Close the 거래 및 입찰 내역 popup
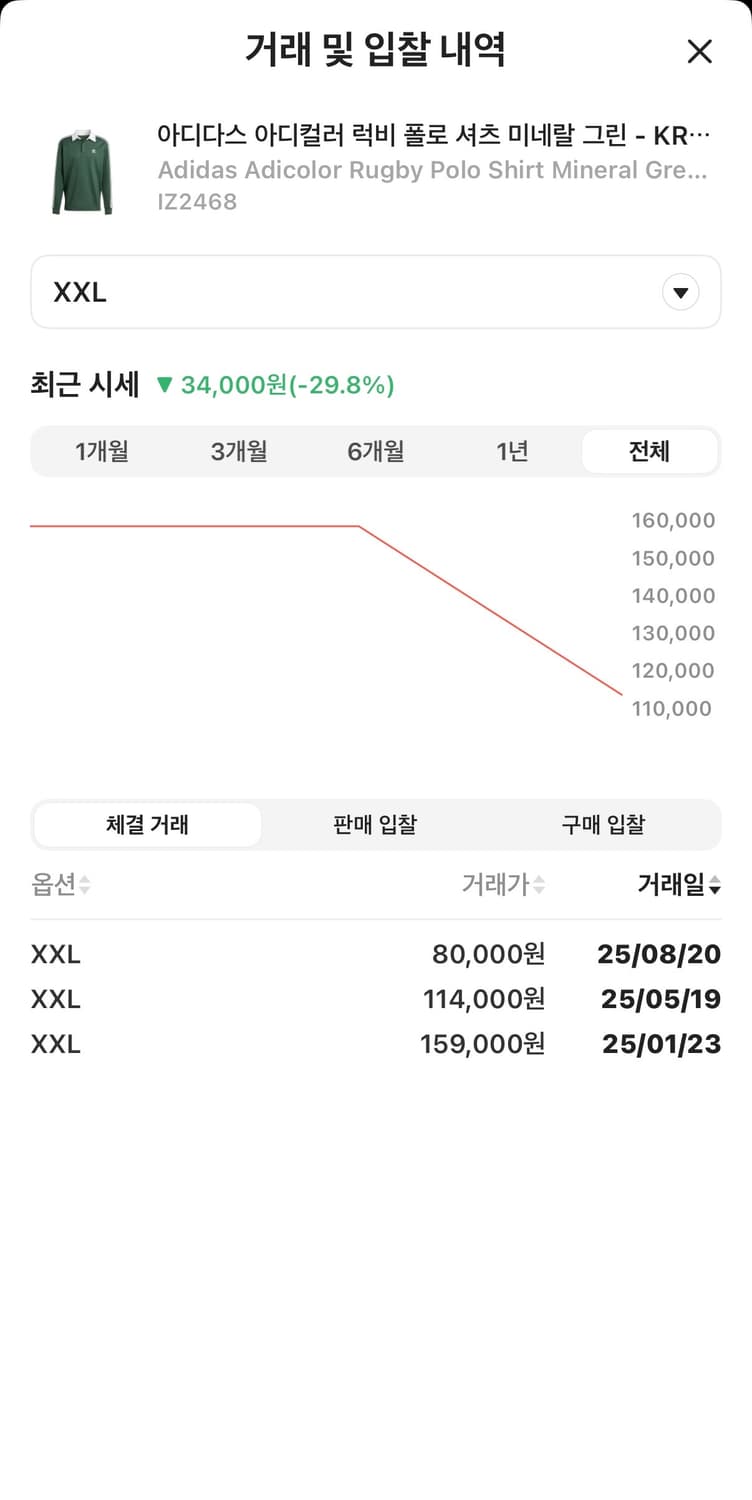Image resolution: width=752 pixels, height=1500 pixels. (700, 52)
